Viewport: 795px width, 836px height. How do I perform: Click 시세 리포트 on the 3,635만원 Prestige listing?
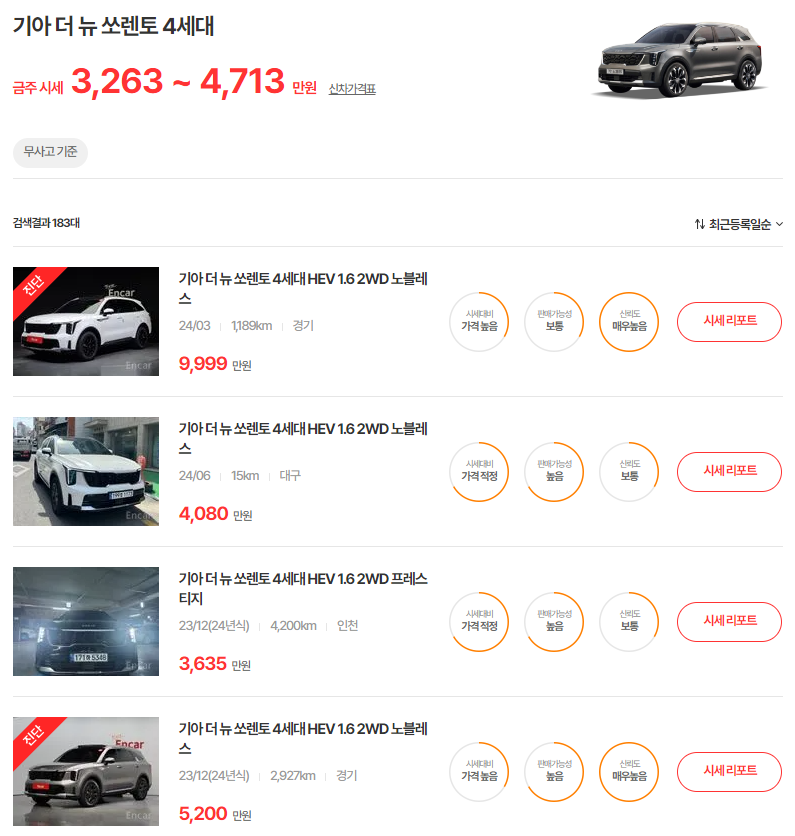click(x=729, y=622)
